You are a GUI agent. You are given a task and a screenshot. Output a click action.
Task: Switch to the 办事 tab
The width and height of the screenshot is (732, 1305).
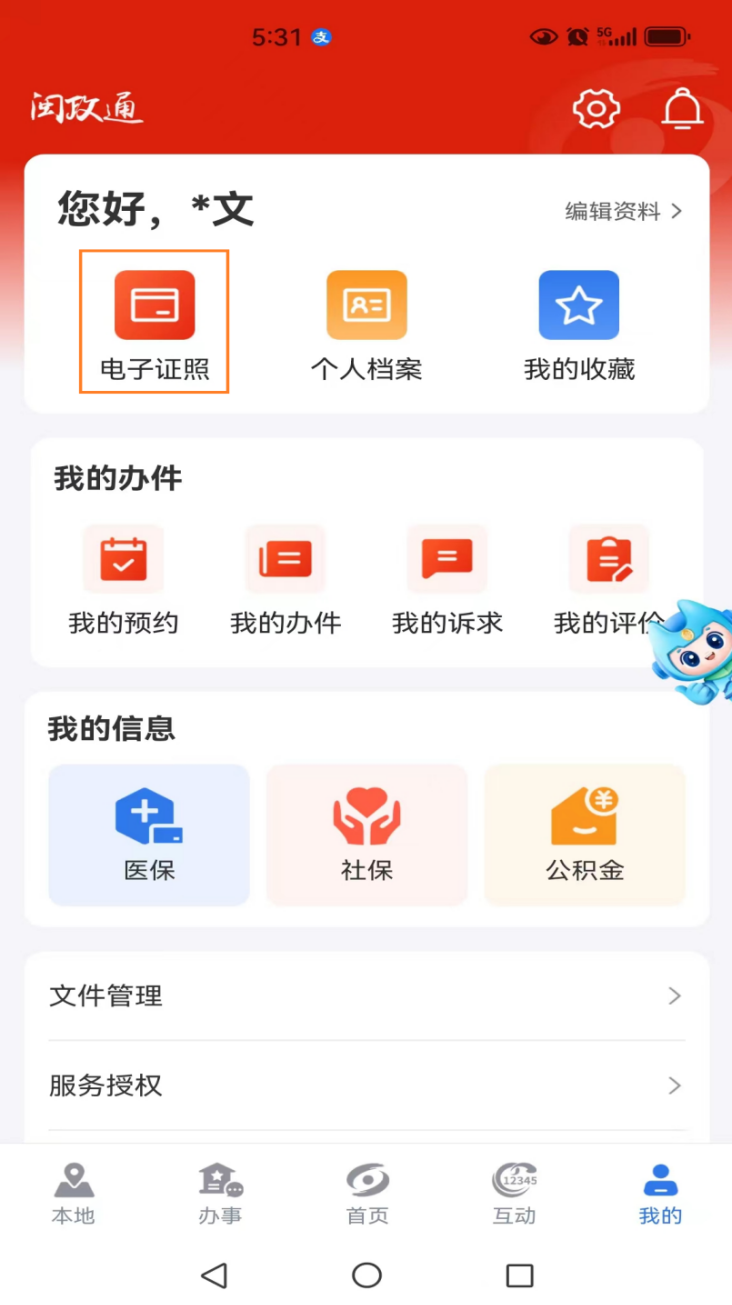(220, 1194)
